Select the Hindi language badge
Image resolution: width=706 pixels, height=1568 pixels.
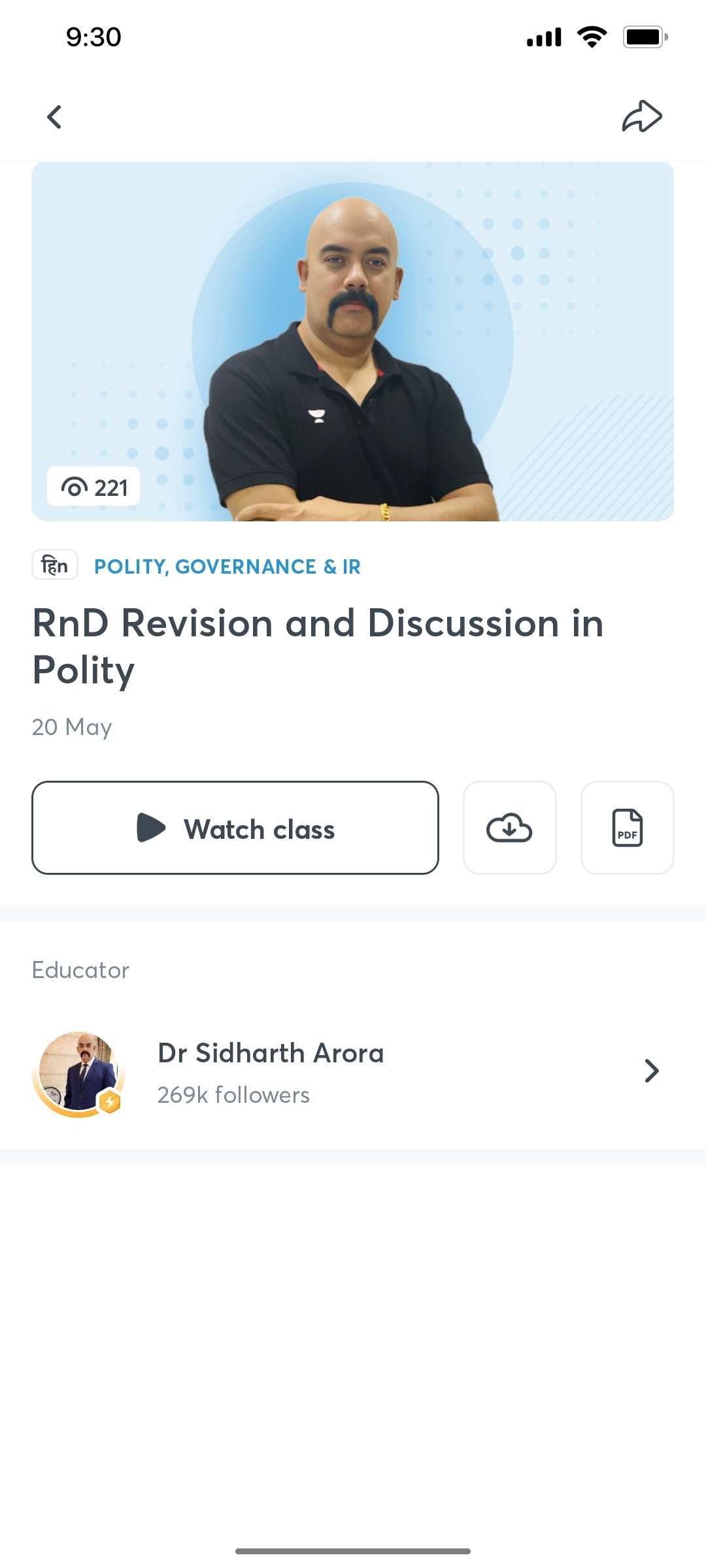point(55,566)
